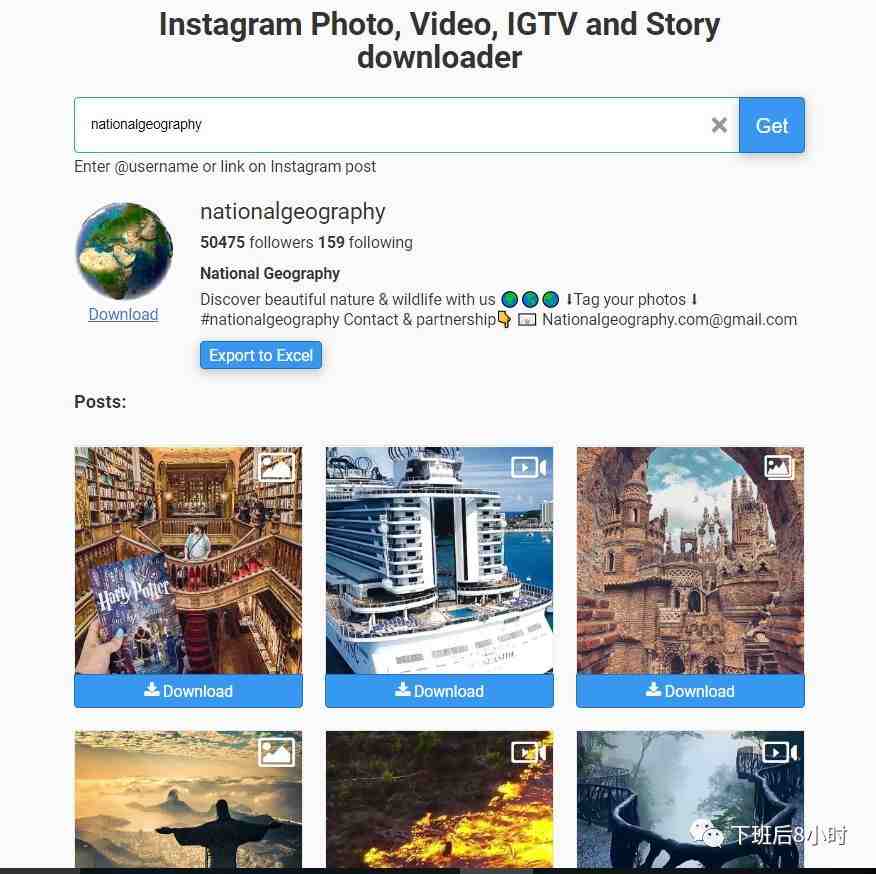The image size is (876, 874).
Task: Open the burning fire video post
Action: tap(439, 800)
